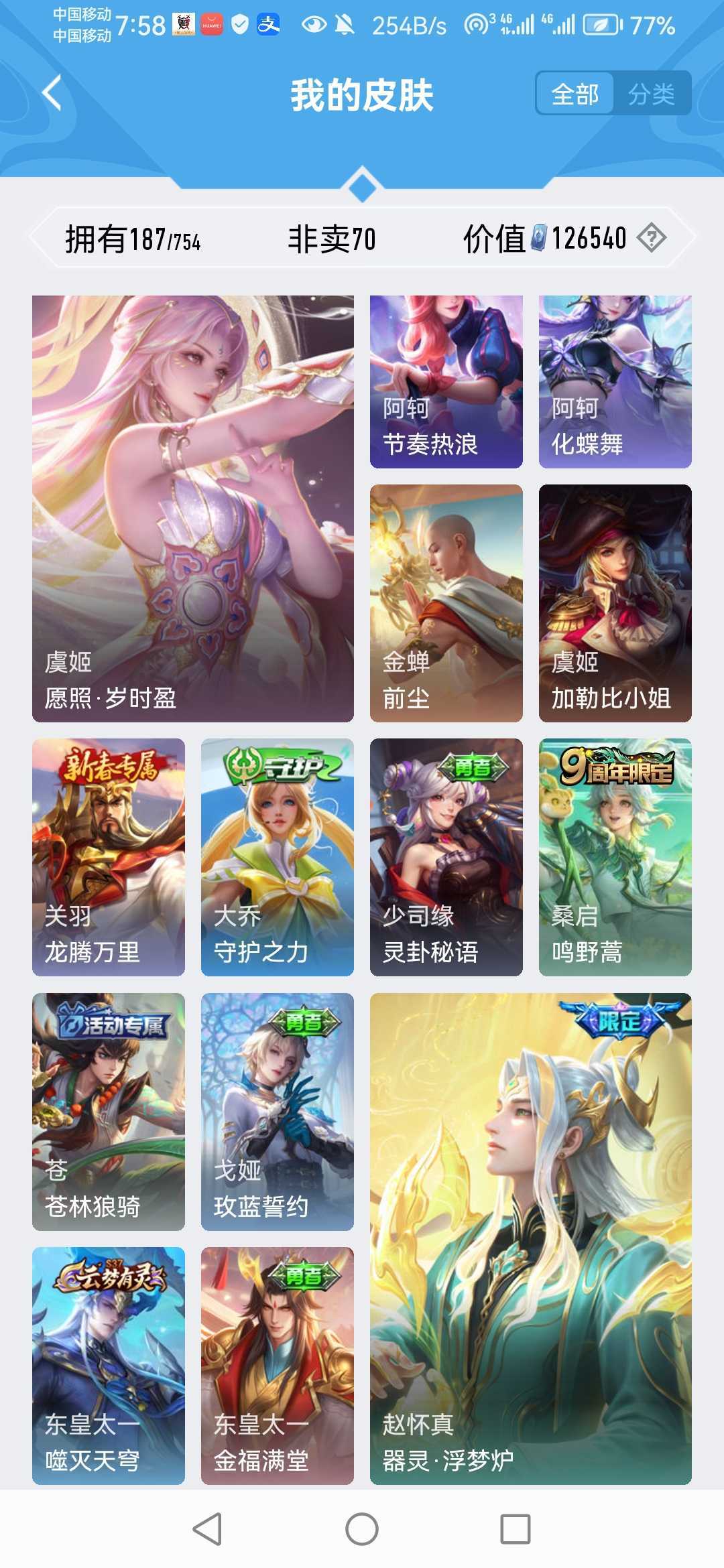Tap the system home button

tap(362, 1529)
